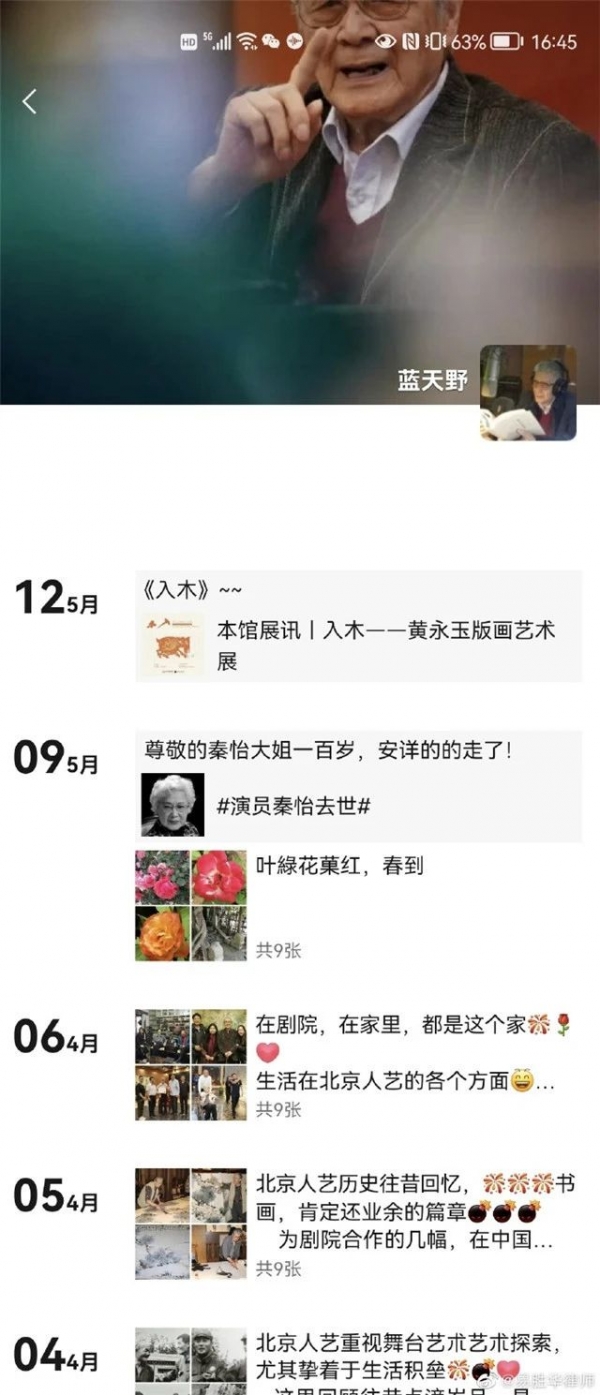Image resolution: width=600 pixels, height=1395 pixels.
Task: Open the #演员秦怡去世# shared link
Action: (358, 805)
